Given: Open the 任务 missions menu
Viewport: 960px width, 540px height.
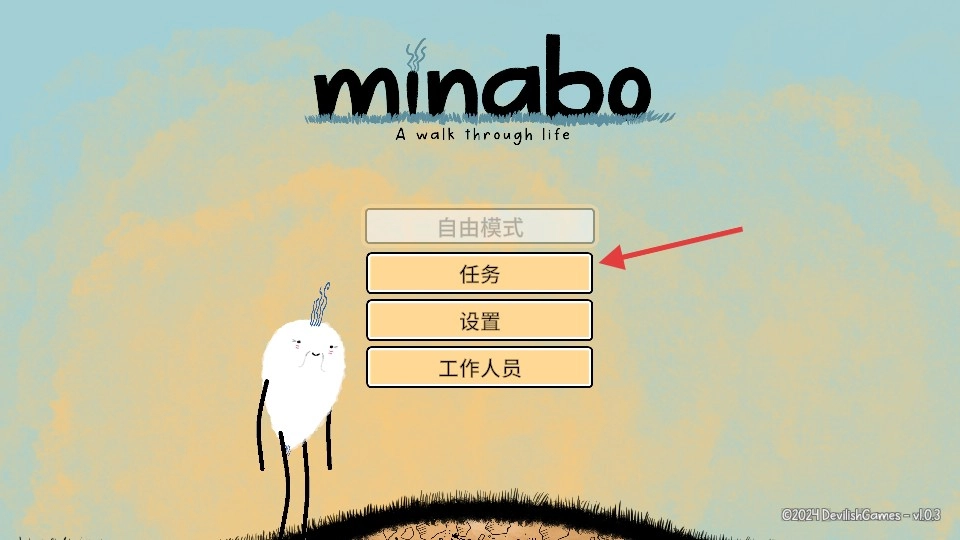Looking at the screenshot, I should click(x=479, y=273).
